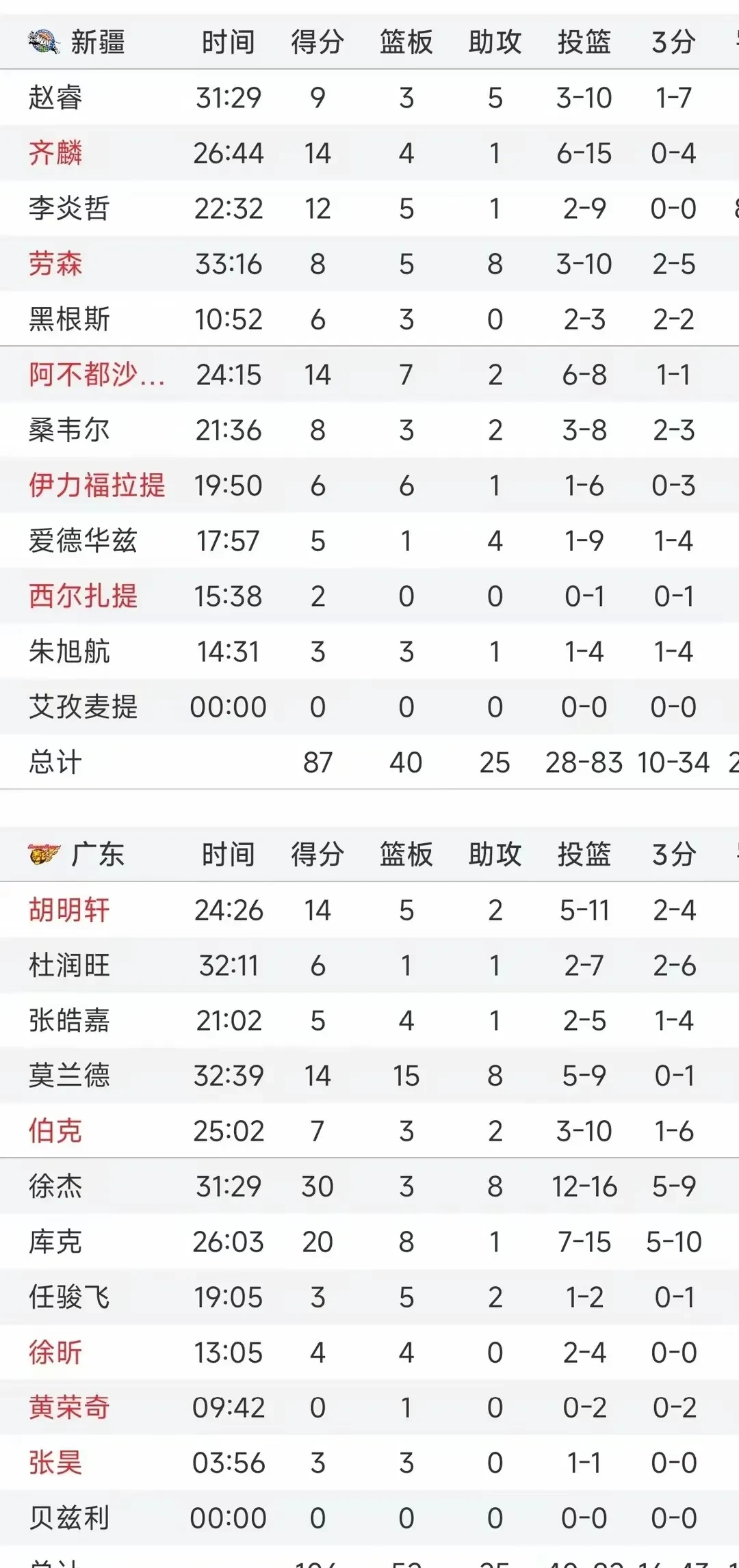739x1568 pixels.
Task: Click the 3分 column header
Action: click(x=672, y=41)
